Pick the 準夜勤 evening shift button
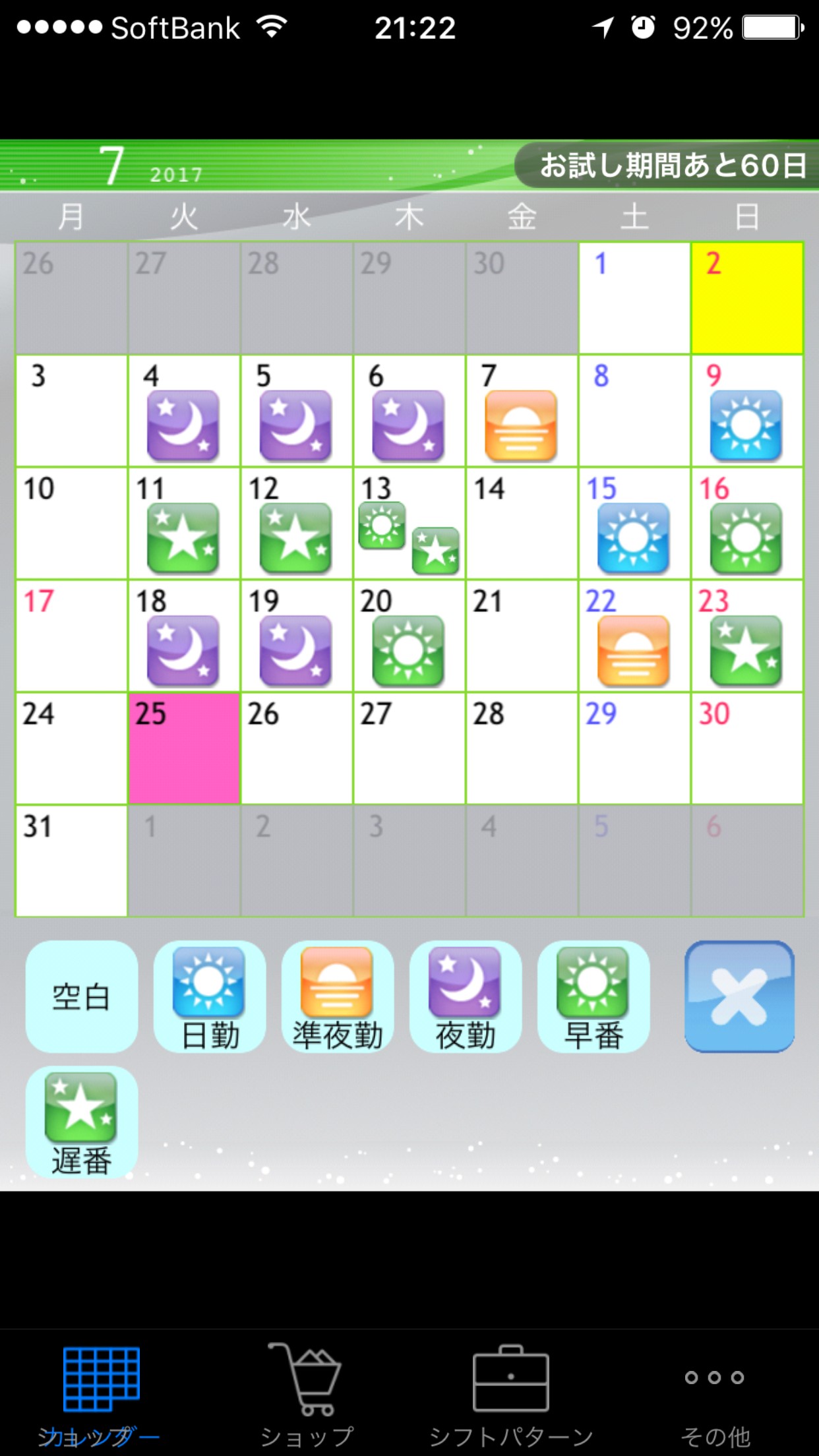Screen dimensions: 819x1456 pyautogui.click(x=338, y=996)
